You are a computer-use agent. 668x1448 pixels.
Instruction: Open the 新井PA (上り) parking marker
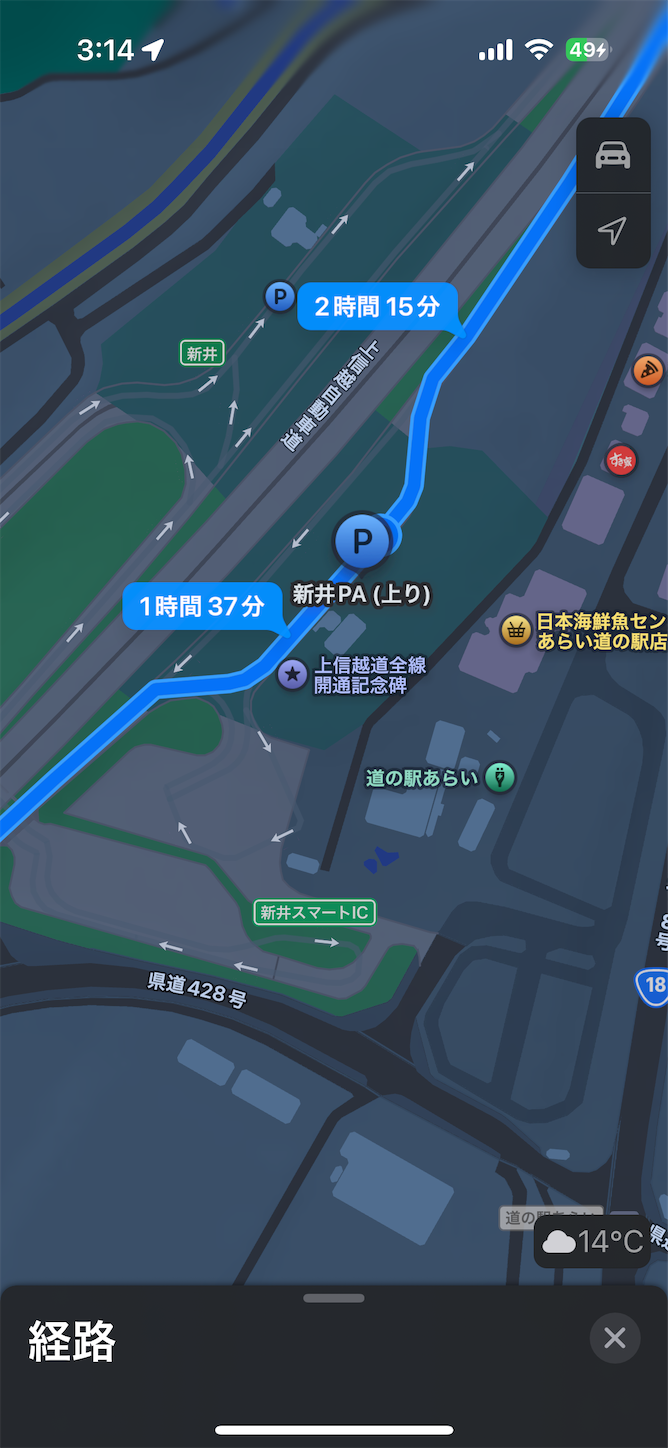[x=362, y=541]
